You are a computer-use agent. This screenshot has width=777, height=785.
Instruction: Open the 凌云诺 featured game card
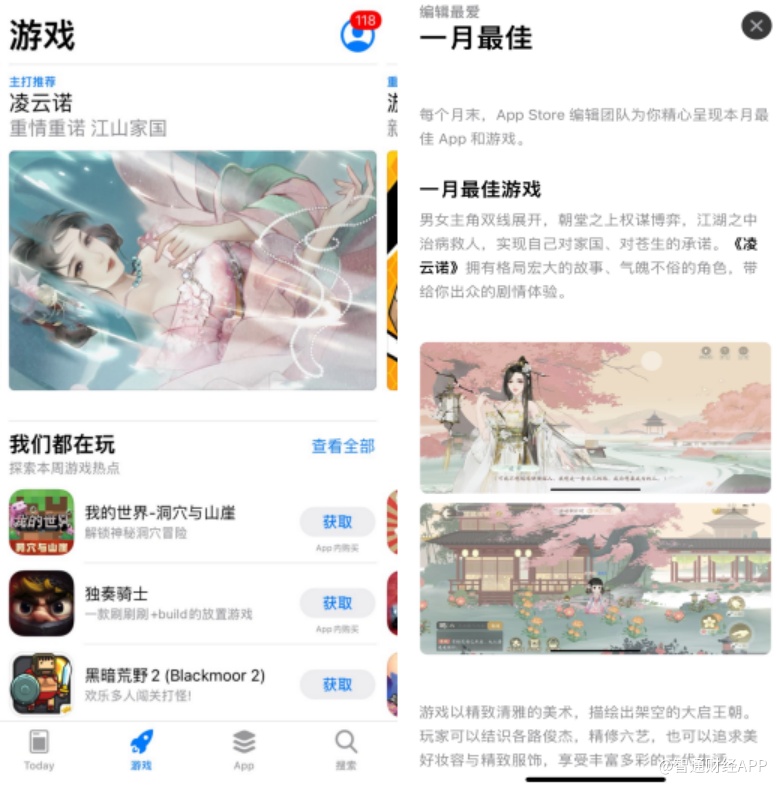192,270
